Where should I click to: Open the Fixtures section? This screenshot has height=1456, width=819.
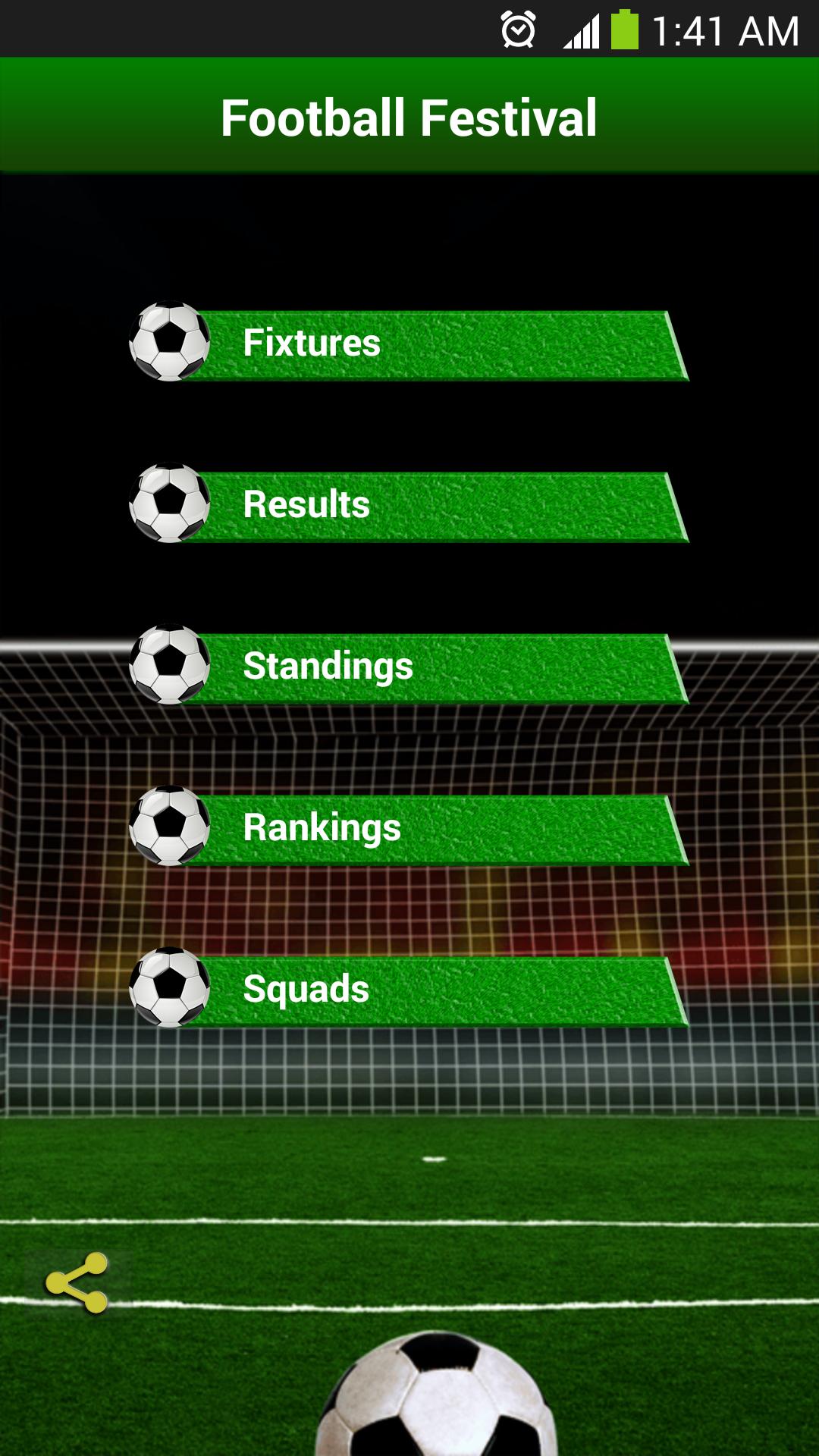409,344
